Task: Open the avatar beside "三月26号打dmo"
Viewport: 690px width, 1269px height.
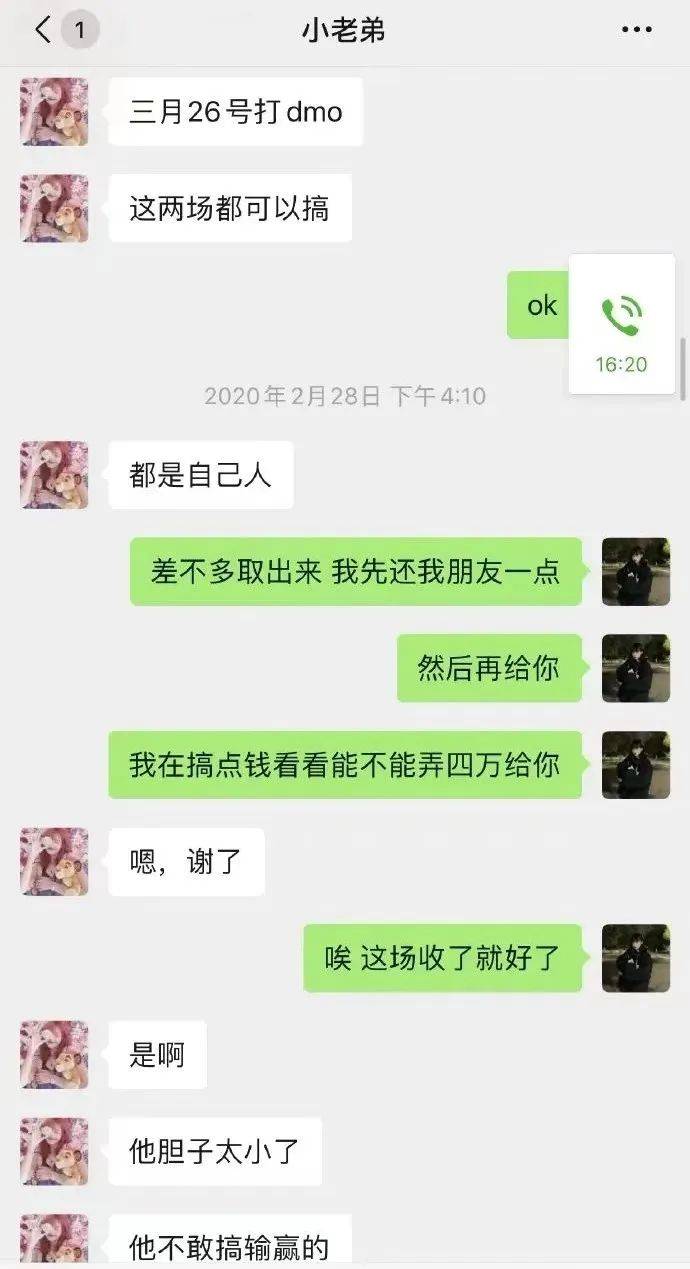Action: (x=54, y=112)
